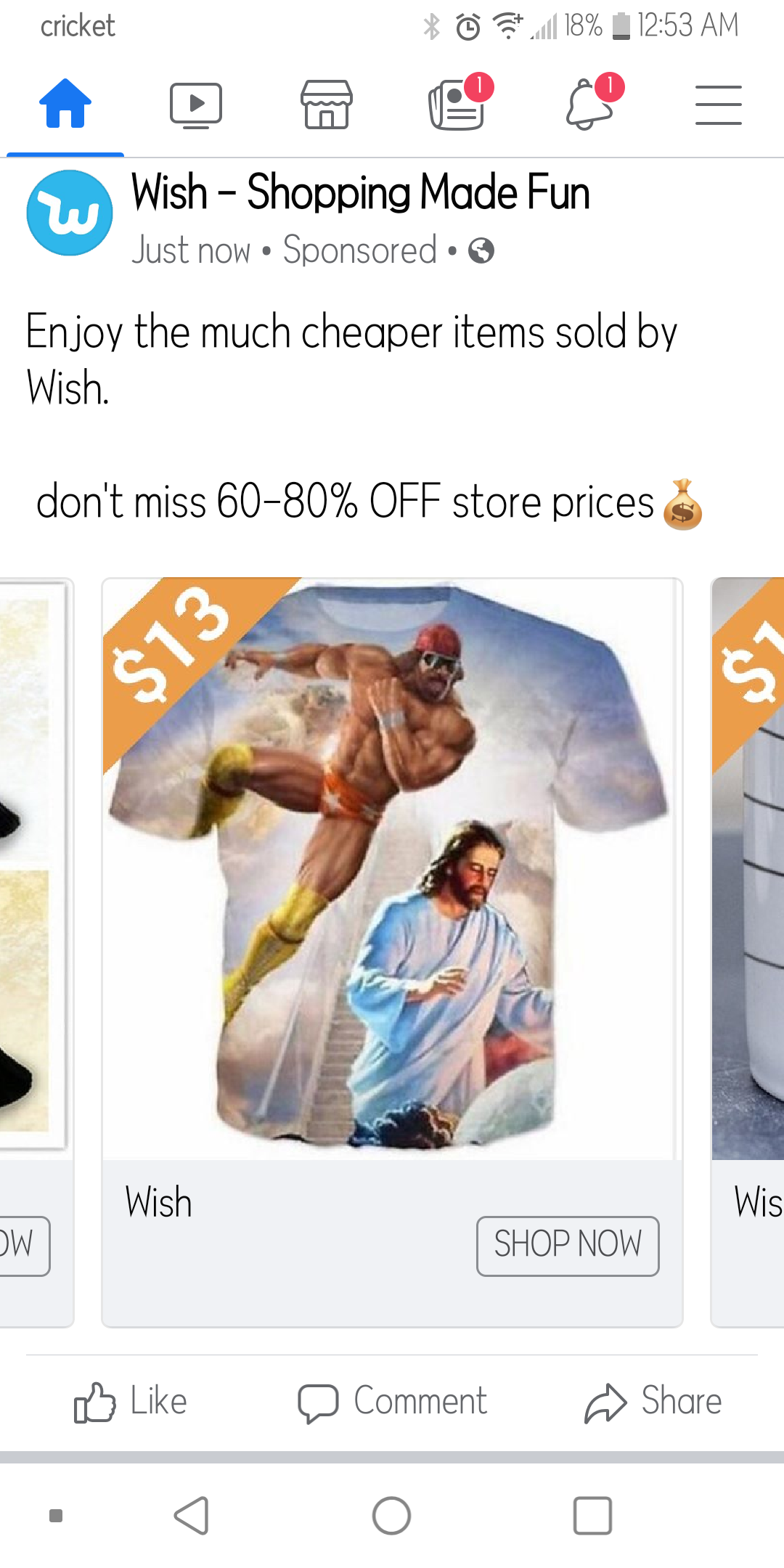Open recent apps from the navigation bar

click(592, 1516)
